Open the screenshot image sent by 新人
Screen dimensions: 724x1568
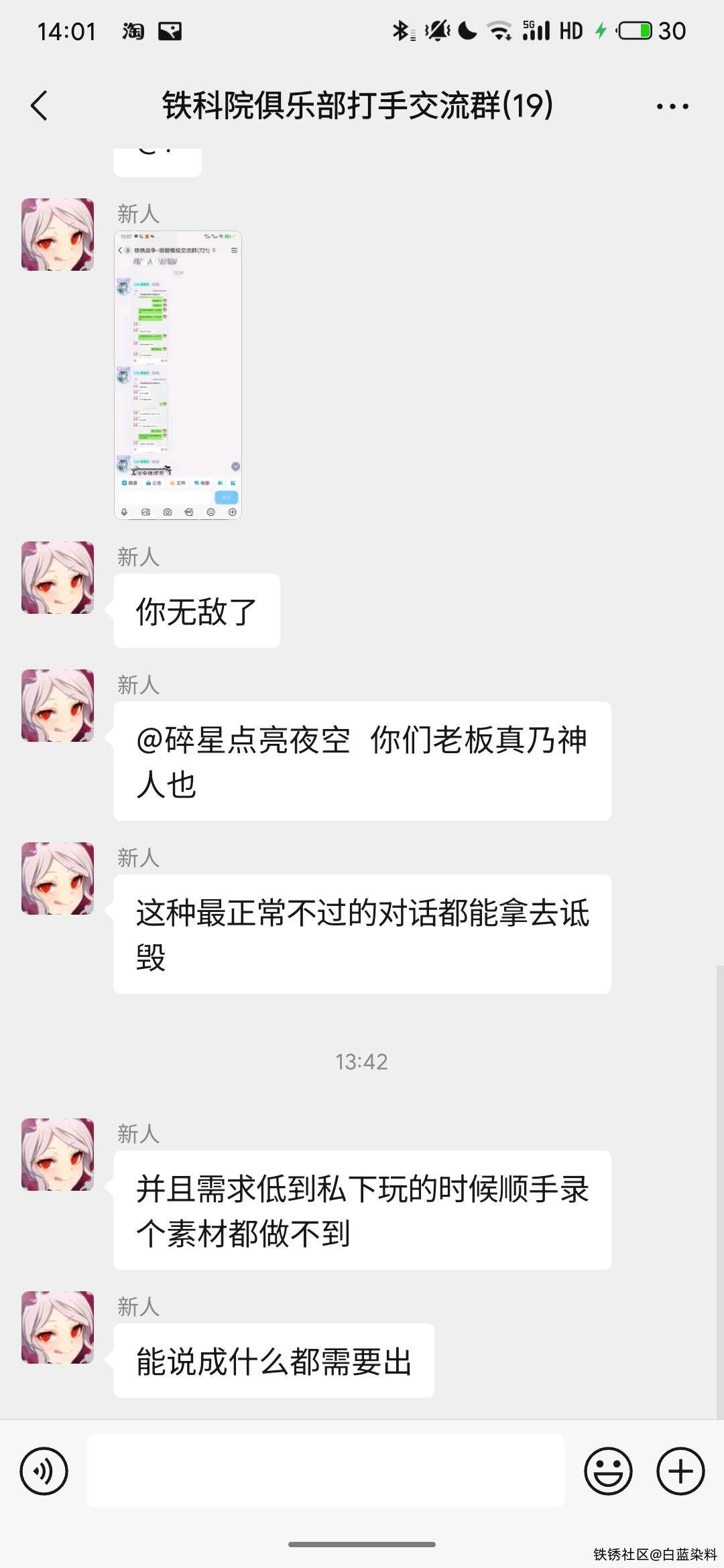click(x=178, y=375)
